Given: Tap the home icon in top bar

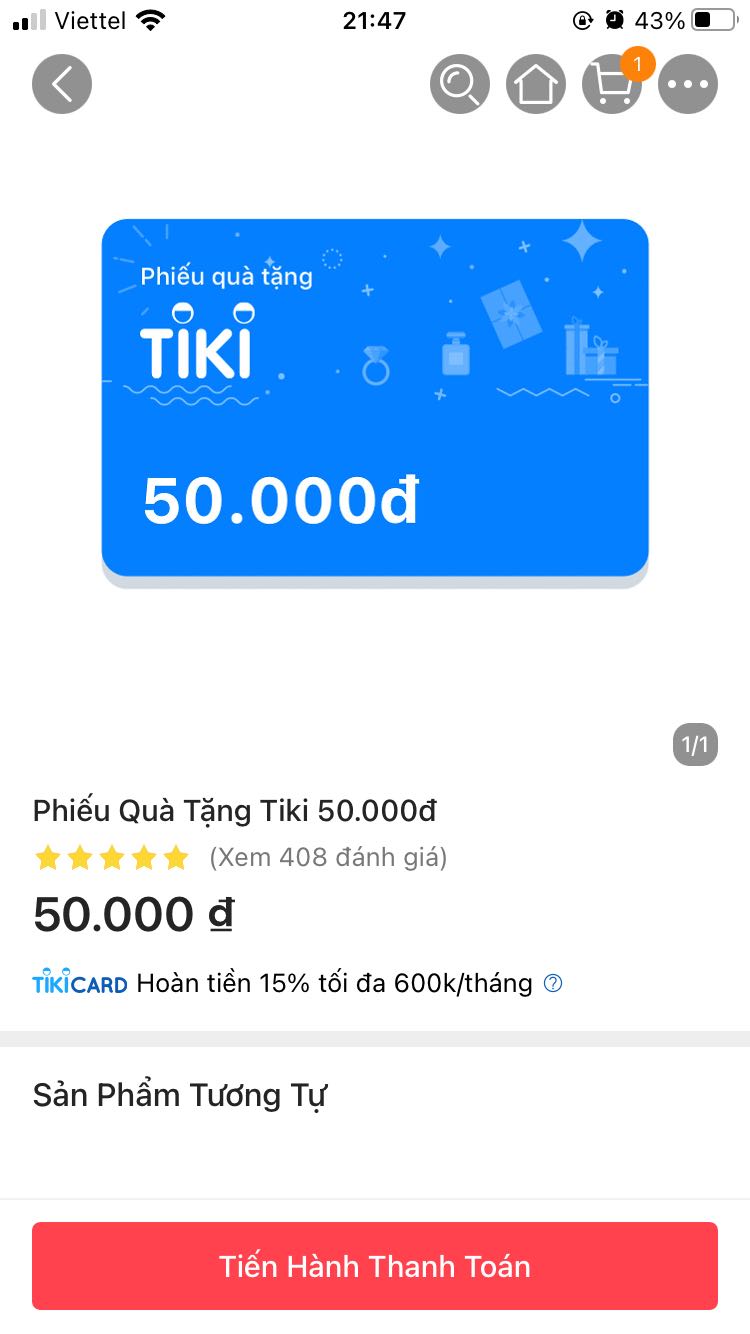Looking at the screenshot, I should pos(535,83).
